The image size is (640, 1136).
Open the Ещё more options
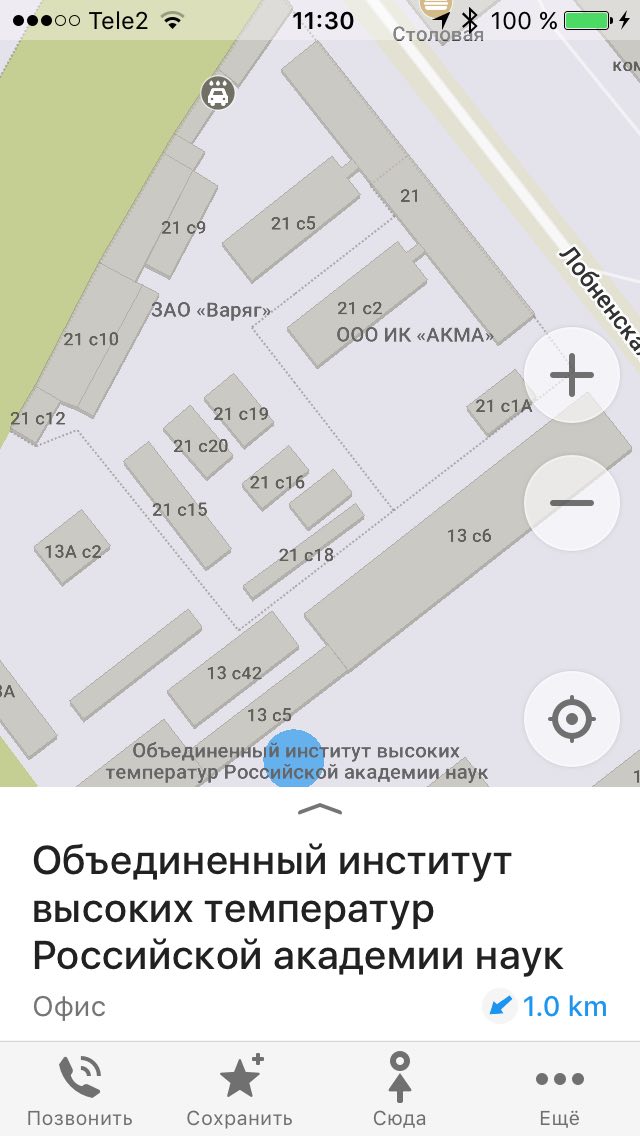pos(559,1088)
